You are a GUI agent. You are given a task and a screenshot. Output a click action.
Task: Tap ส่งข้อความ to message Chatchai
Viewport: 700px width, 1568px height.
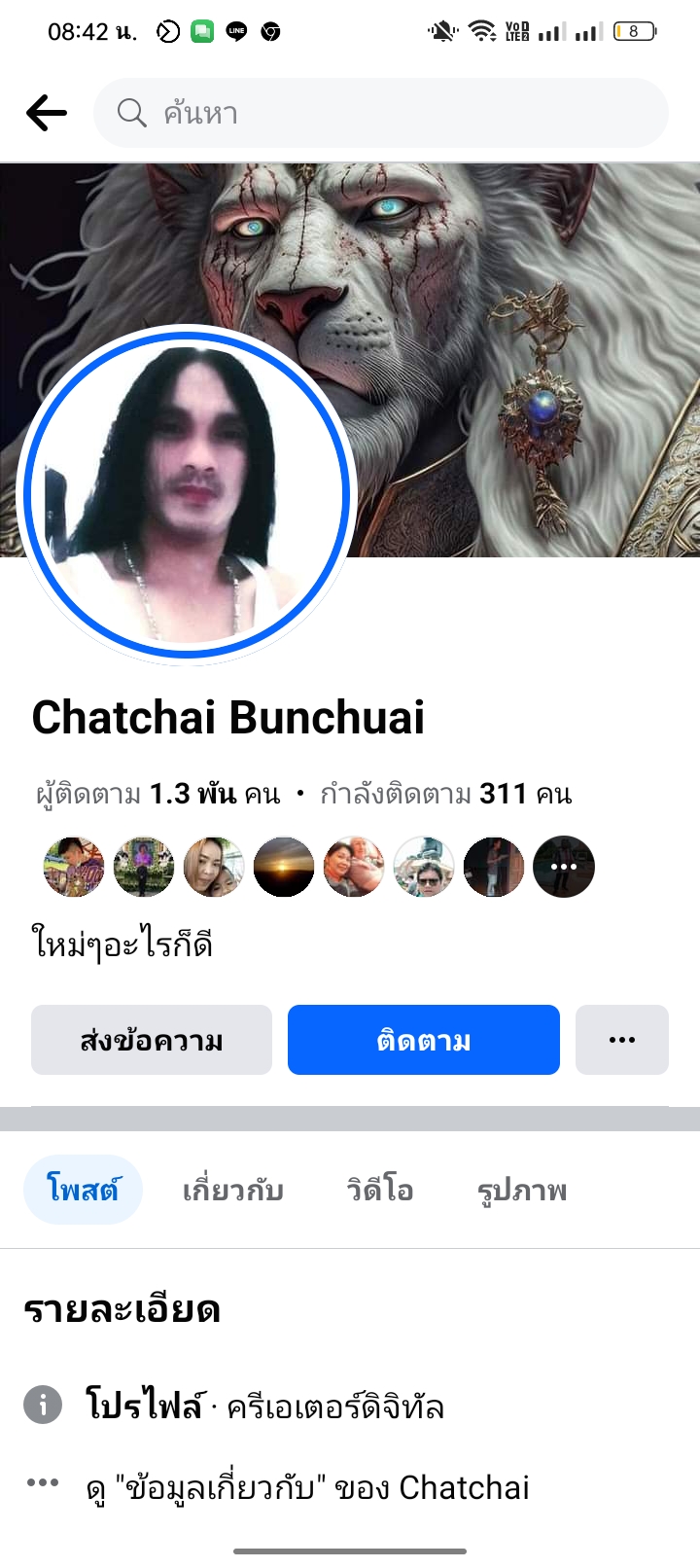tap(152, 1040)
